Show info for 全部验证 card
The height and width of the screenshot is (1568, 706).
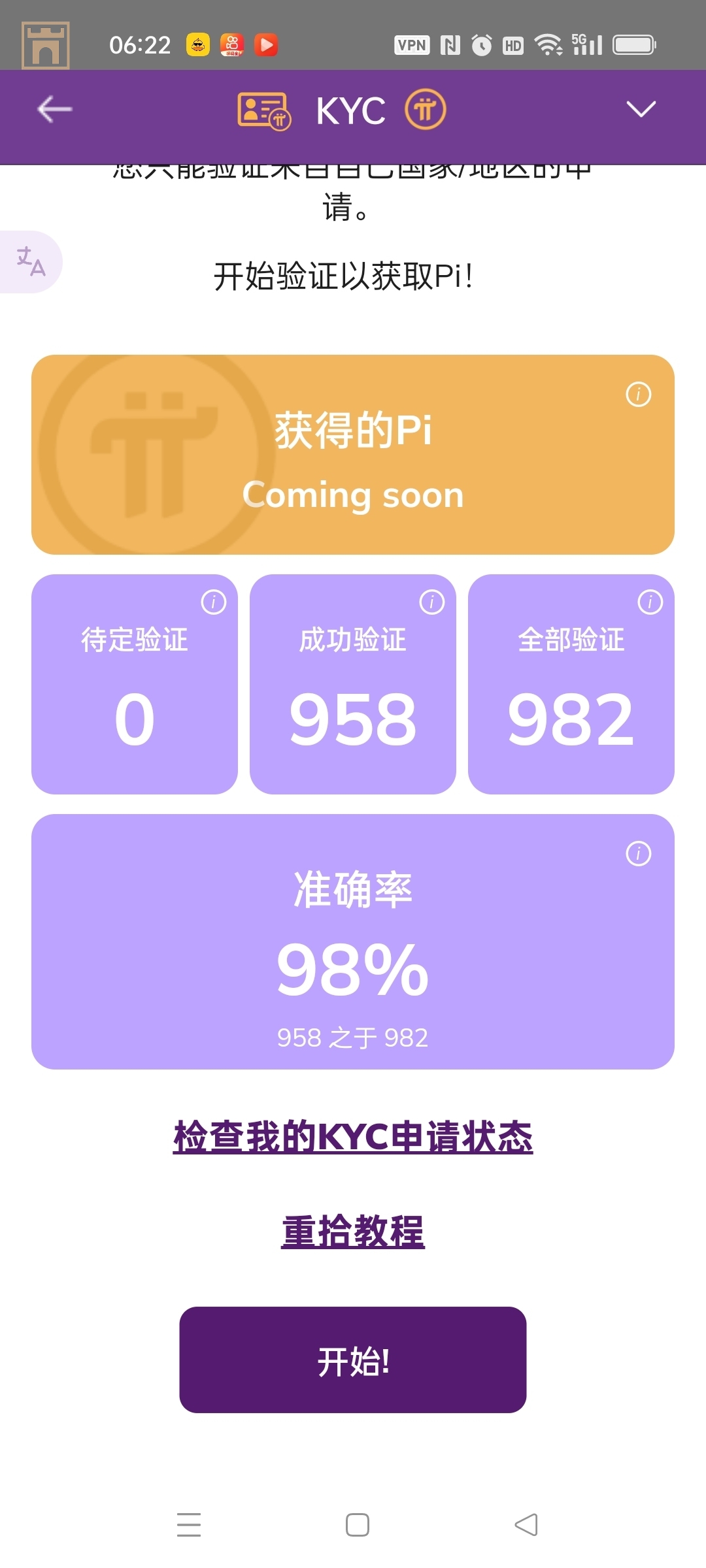(x=650, y=602)
